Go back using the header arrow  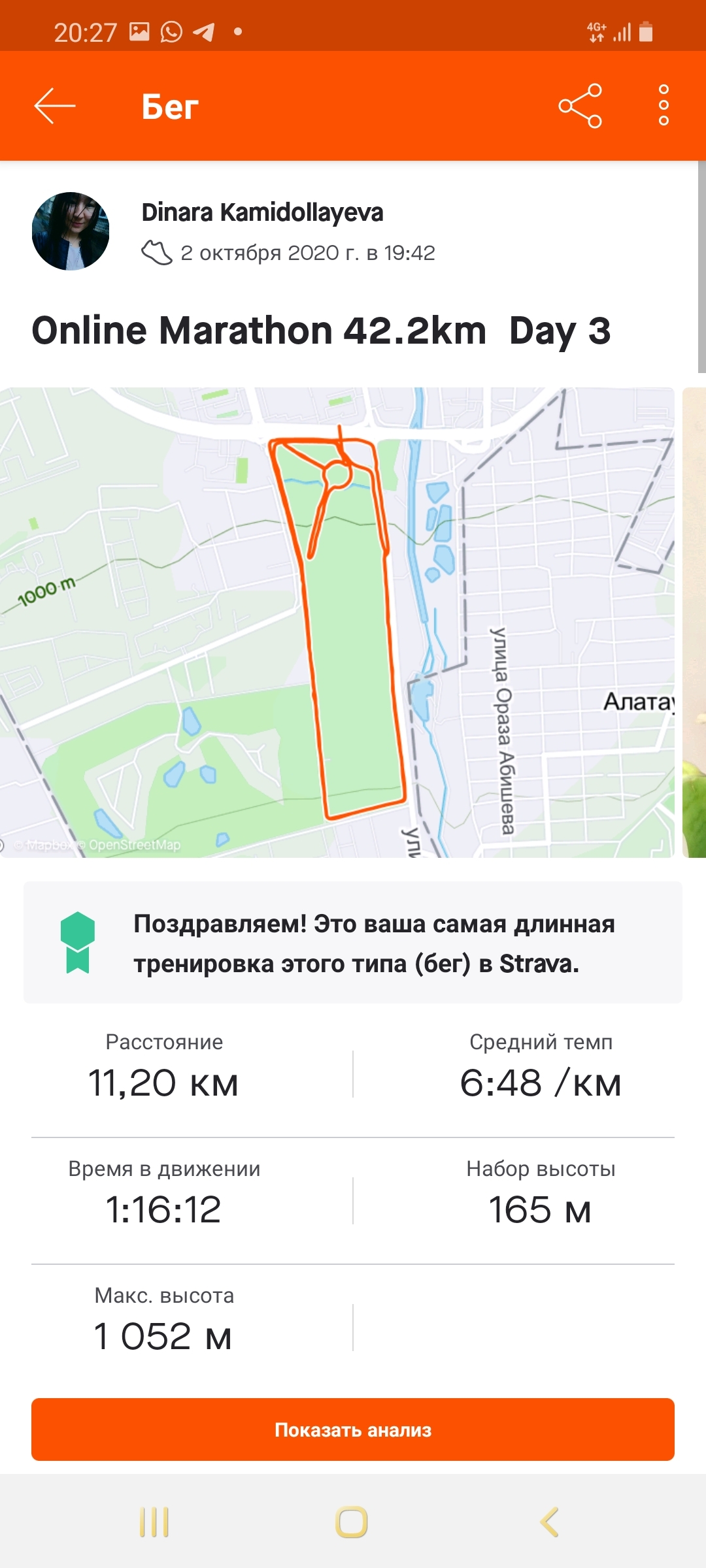coord(55,106)
